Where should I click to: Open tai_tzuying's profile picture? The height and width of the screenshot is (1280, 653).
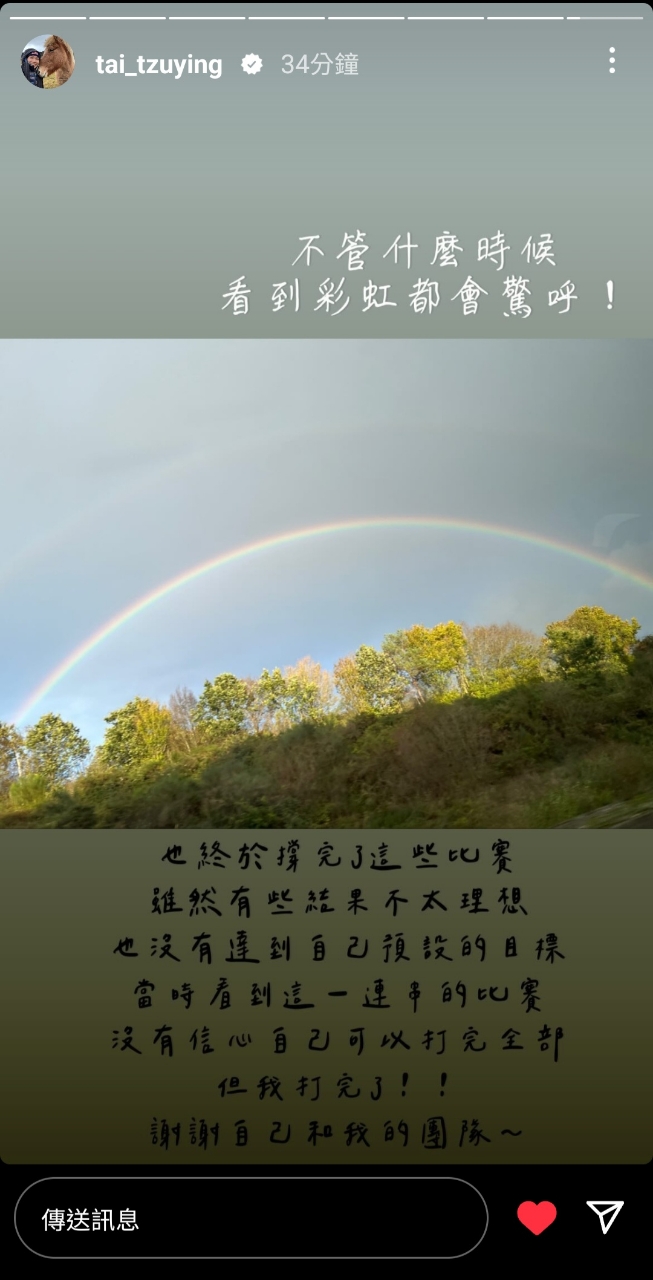[x=47, y=62]
